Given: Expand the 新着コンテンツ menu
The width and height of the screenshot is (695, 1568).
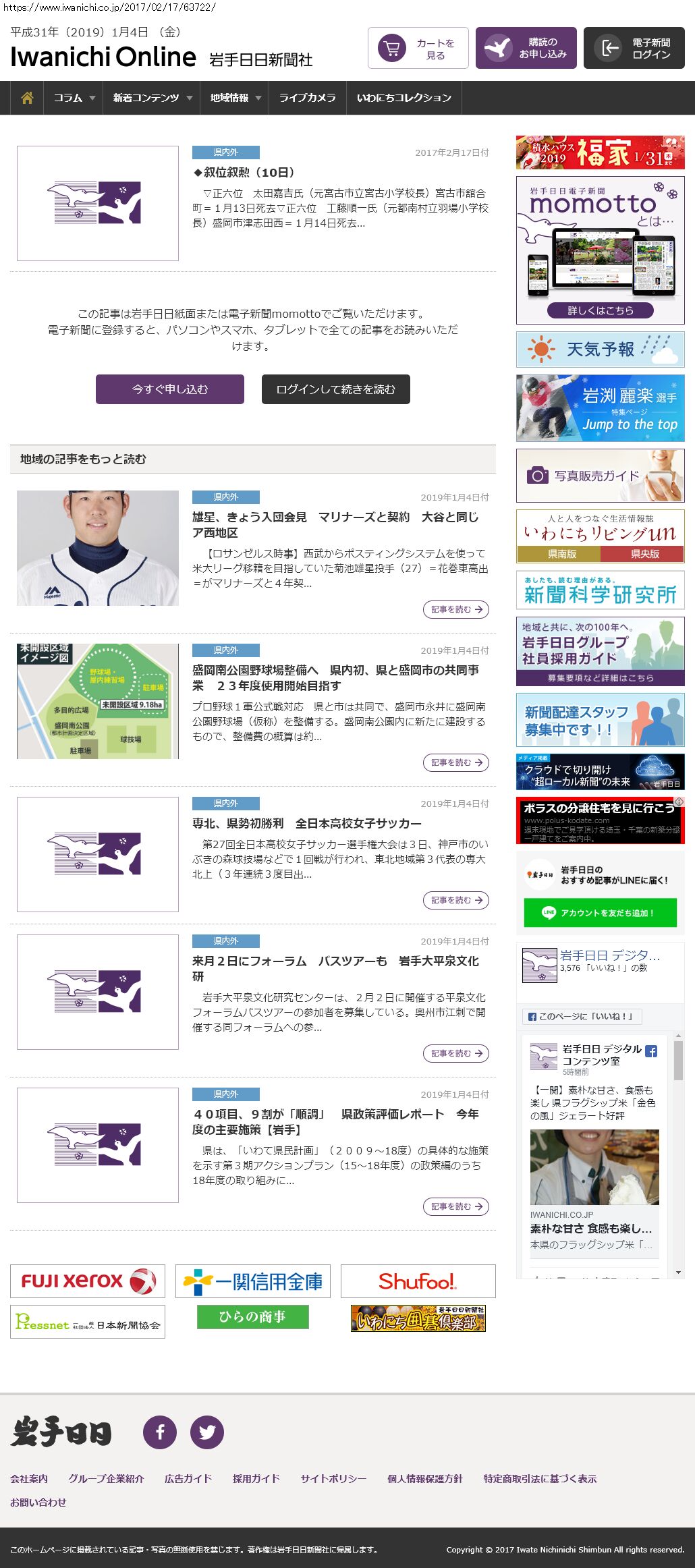Looking at the screenshot, I should pyautogui.click(x=152, y=98).
